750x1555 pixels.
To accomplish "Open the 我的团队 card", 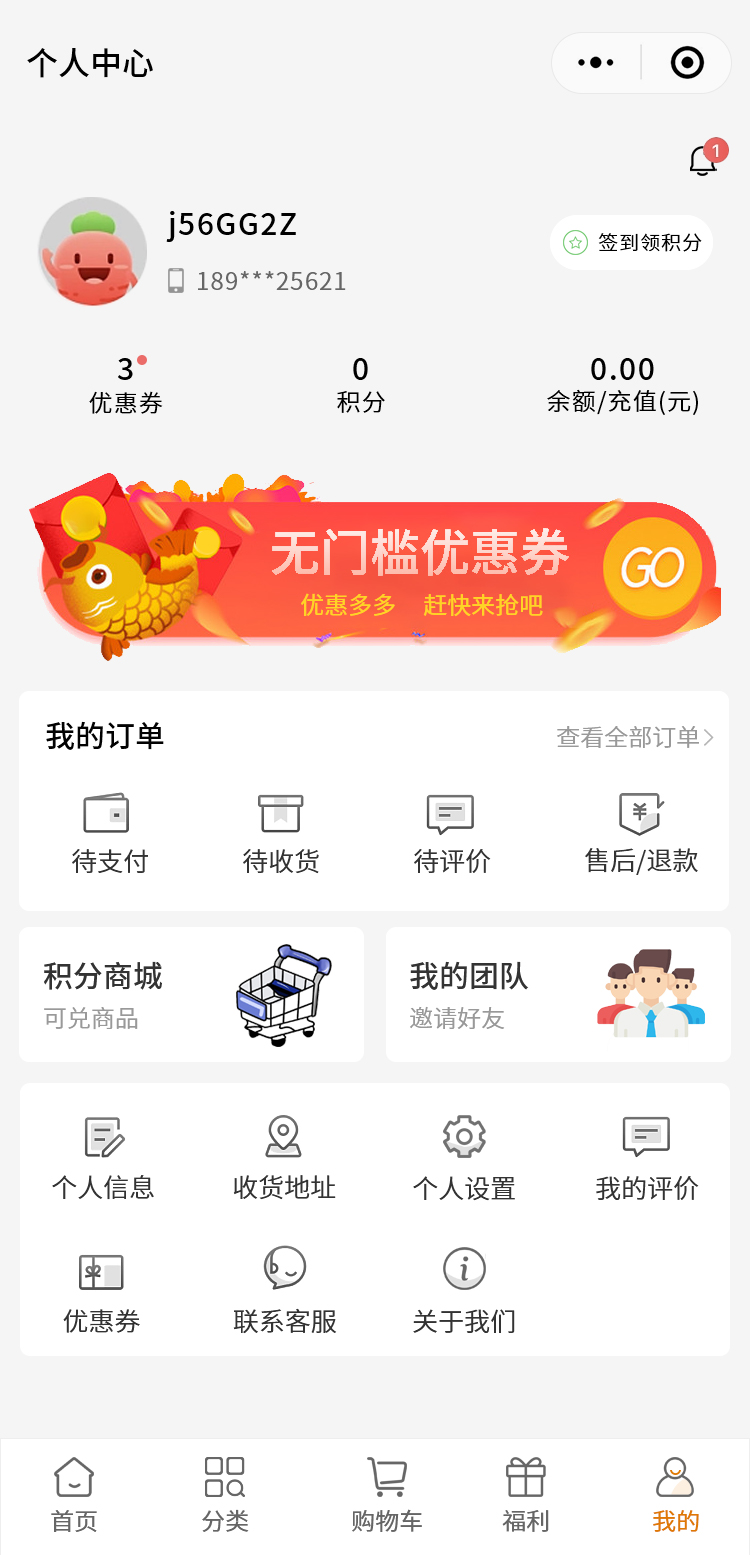I will pos(558,994).
